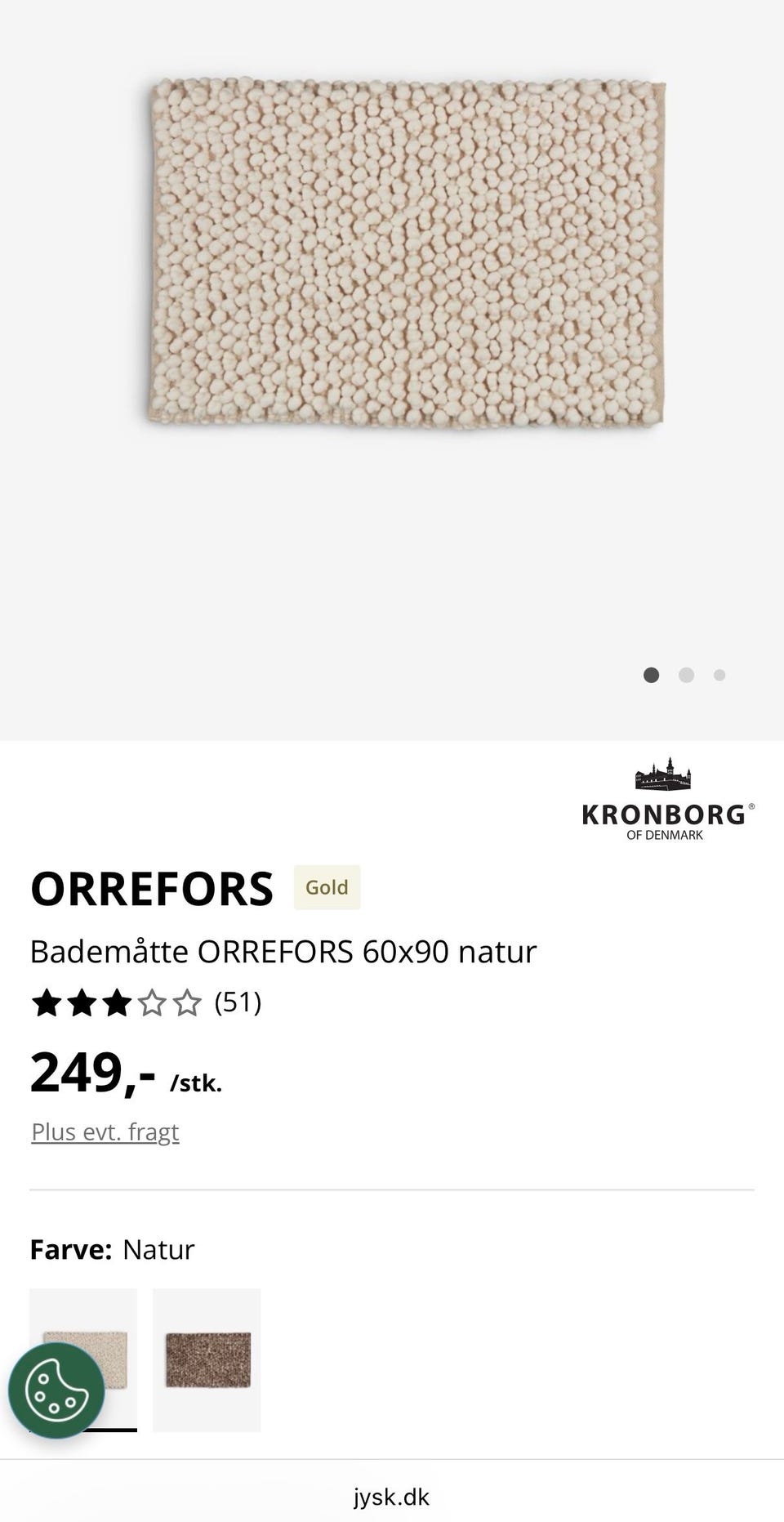Click the ORREFORS product title

tap(153, 888)
